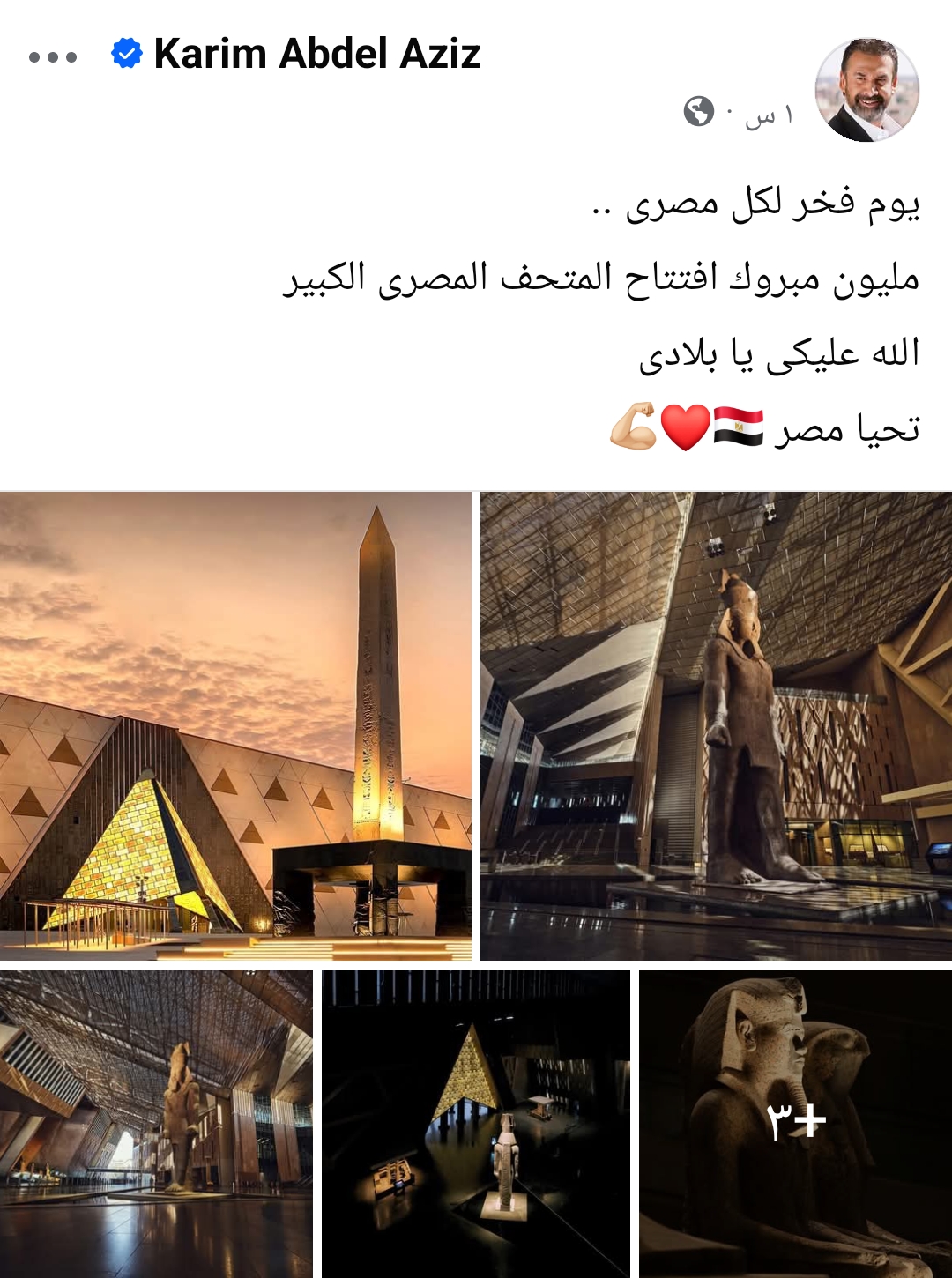Open the obelisk and museum exterior photo
Viewport: 952px width, 1278px height.
(x=235, y=725)
